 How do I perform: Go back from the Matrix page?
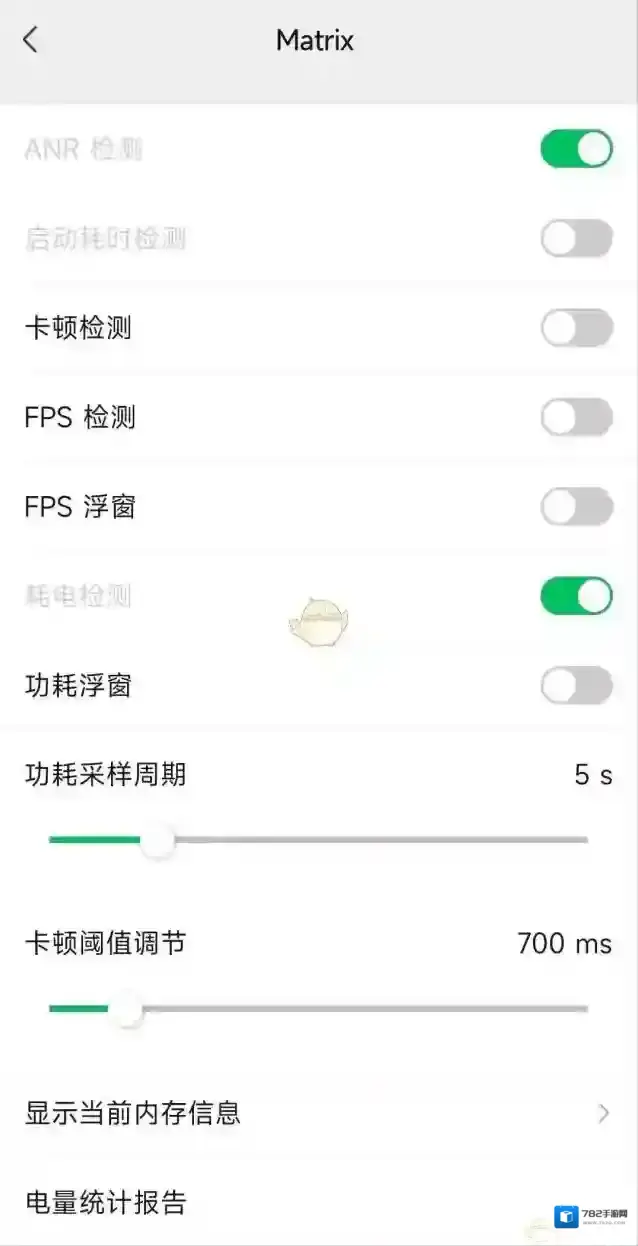coord(31,40)
